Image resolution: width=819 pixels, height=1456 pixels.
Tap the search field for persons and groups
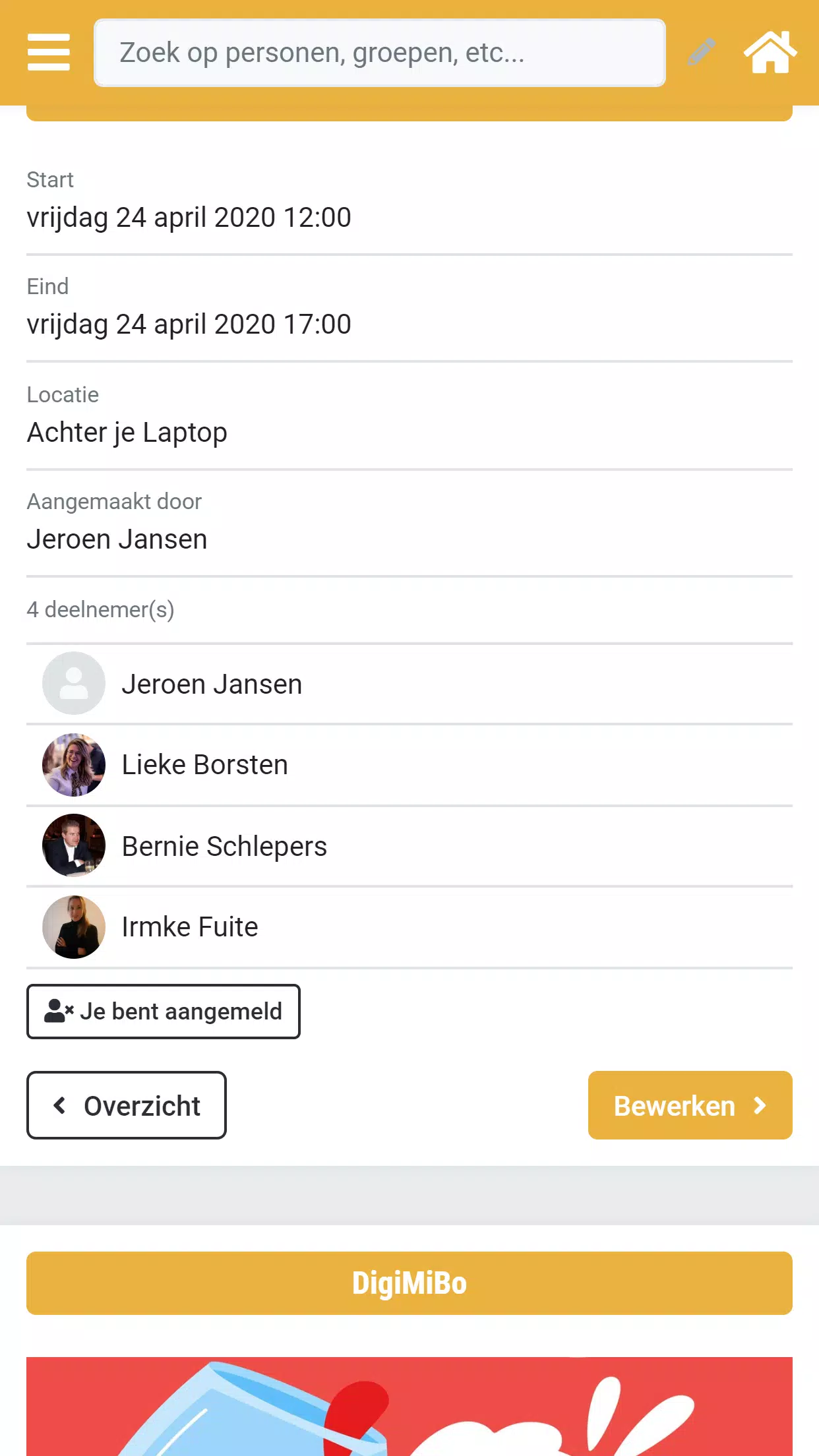coord(379,53)
